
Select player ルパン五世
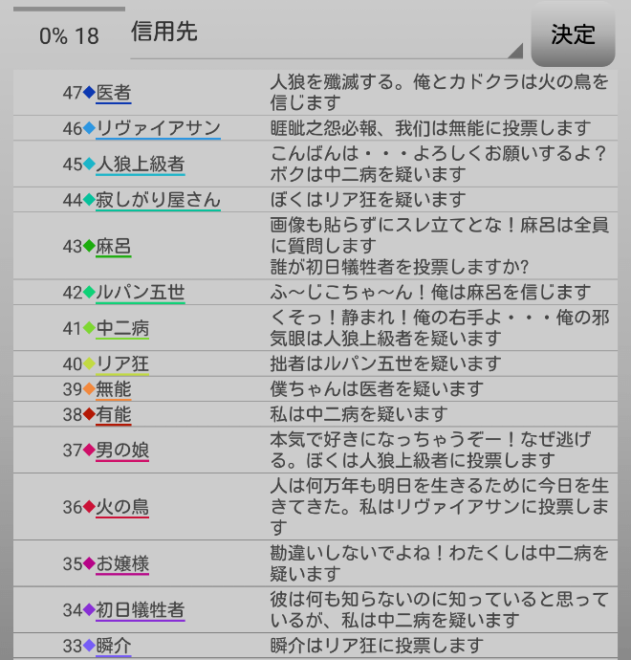[x=140, y=292]
